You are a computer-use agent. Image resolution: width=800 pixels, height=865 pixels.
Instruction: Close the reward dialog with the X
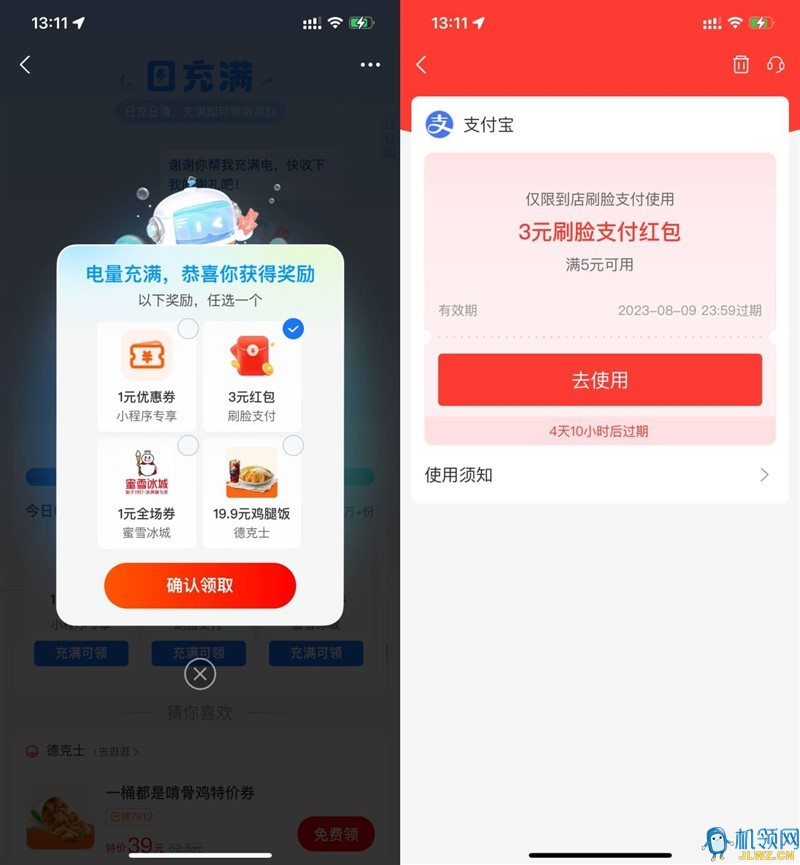click(200, 675)
